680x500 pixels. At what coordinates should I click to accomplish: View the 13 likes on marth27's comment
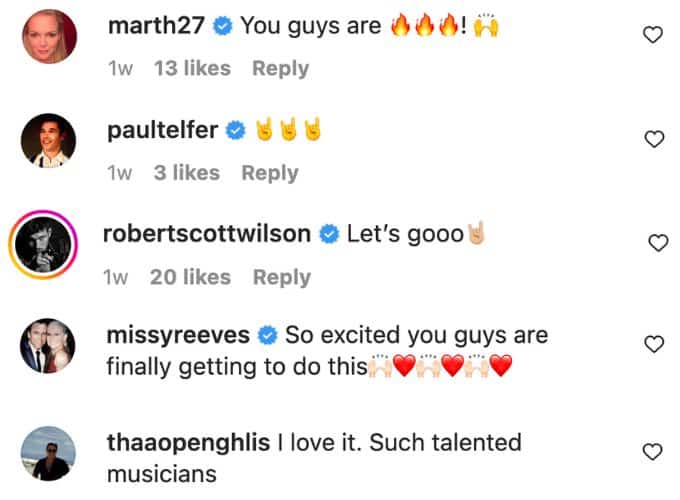point(192,69)
